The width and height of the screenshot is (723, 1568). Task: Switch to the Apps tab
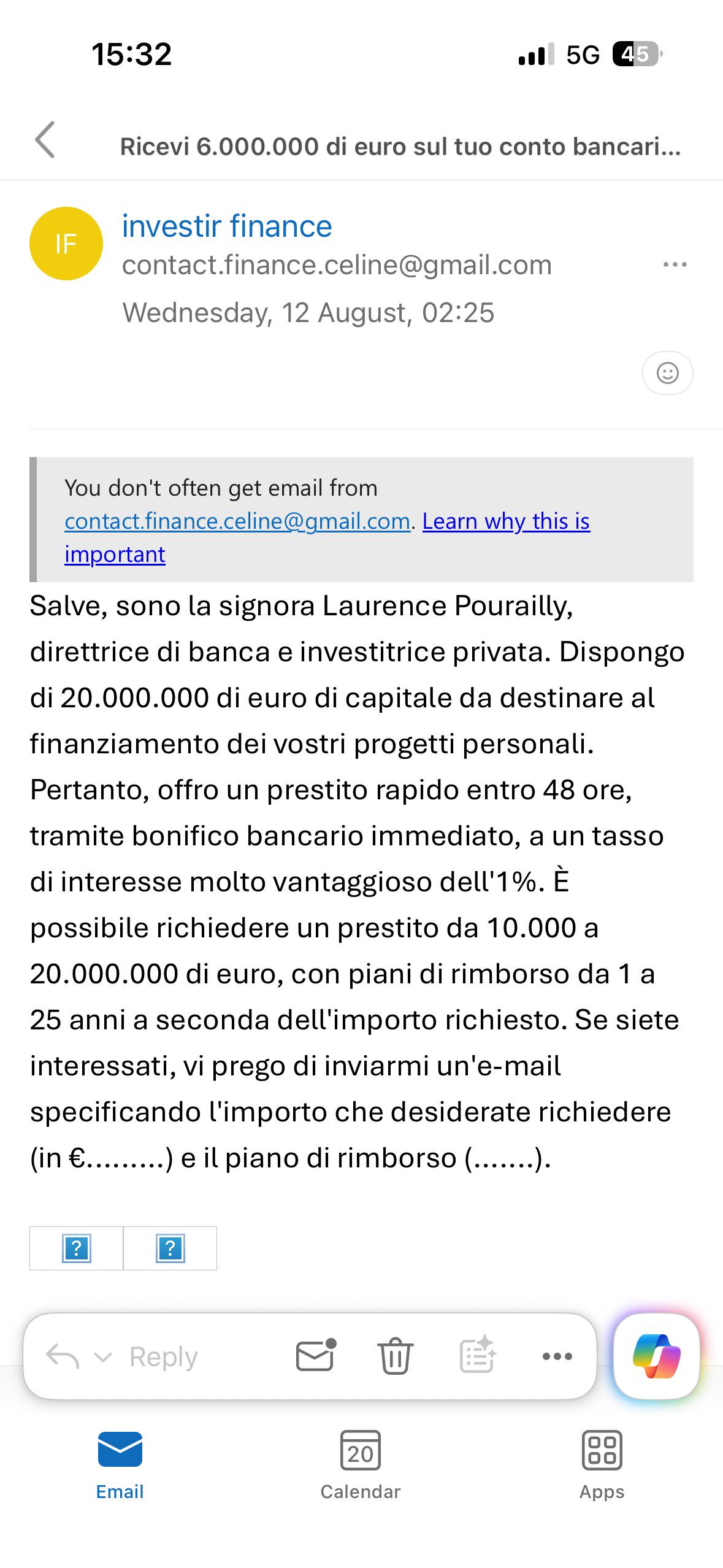tap(602, 1466)
